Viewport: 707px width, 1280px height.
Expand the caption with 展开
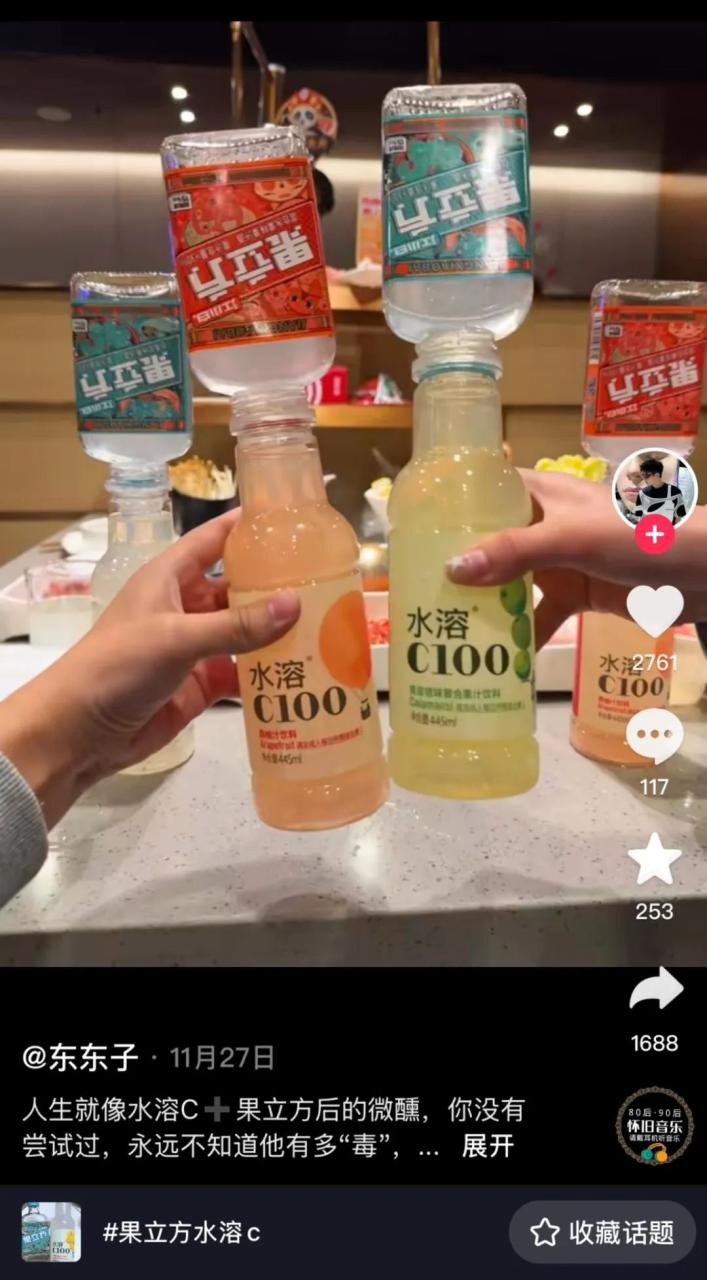click(487, 1146)
